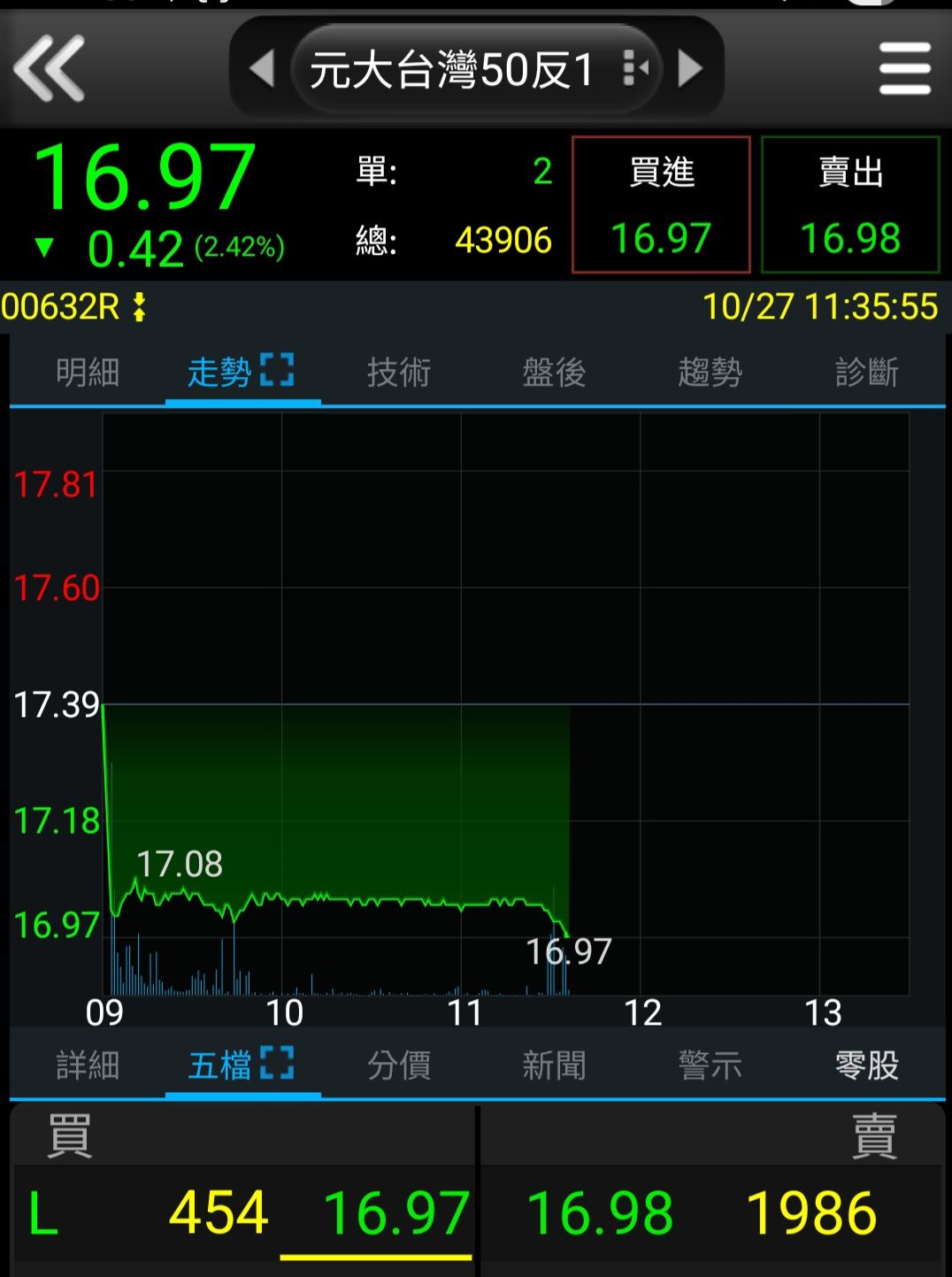
Task: View the 趨勢 tab
Action: coord(710,373)
